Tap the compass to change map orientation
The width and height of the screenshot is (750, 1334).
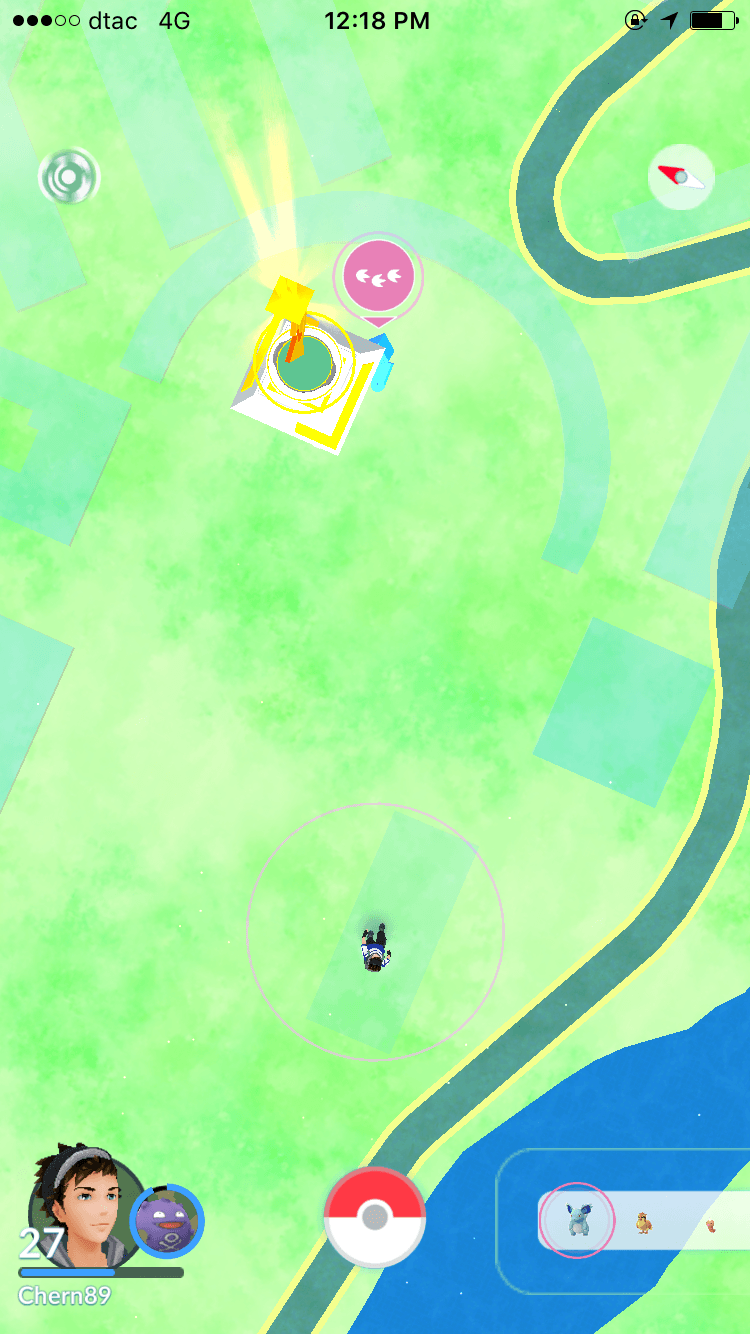click(x=681, y=178)
